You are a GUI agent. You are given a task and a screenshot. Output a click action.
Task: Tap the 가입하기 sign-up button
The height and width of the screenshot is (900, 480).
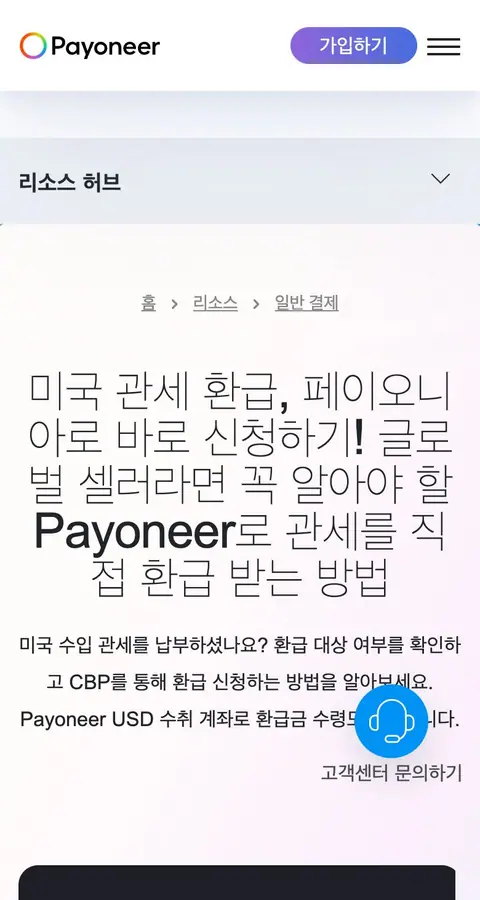point(353,45)
